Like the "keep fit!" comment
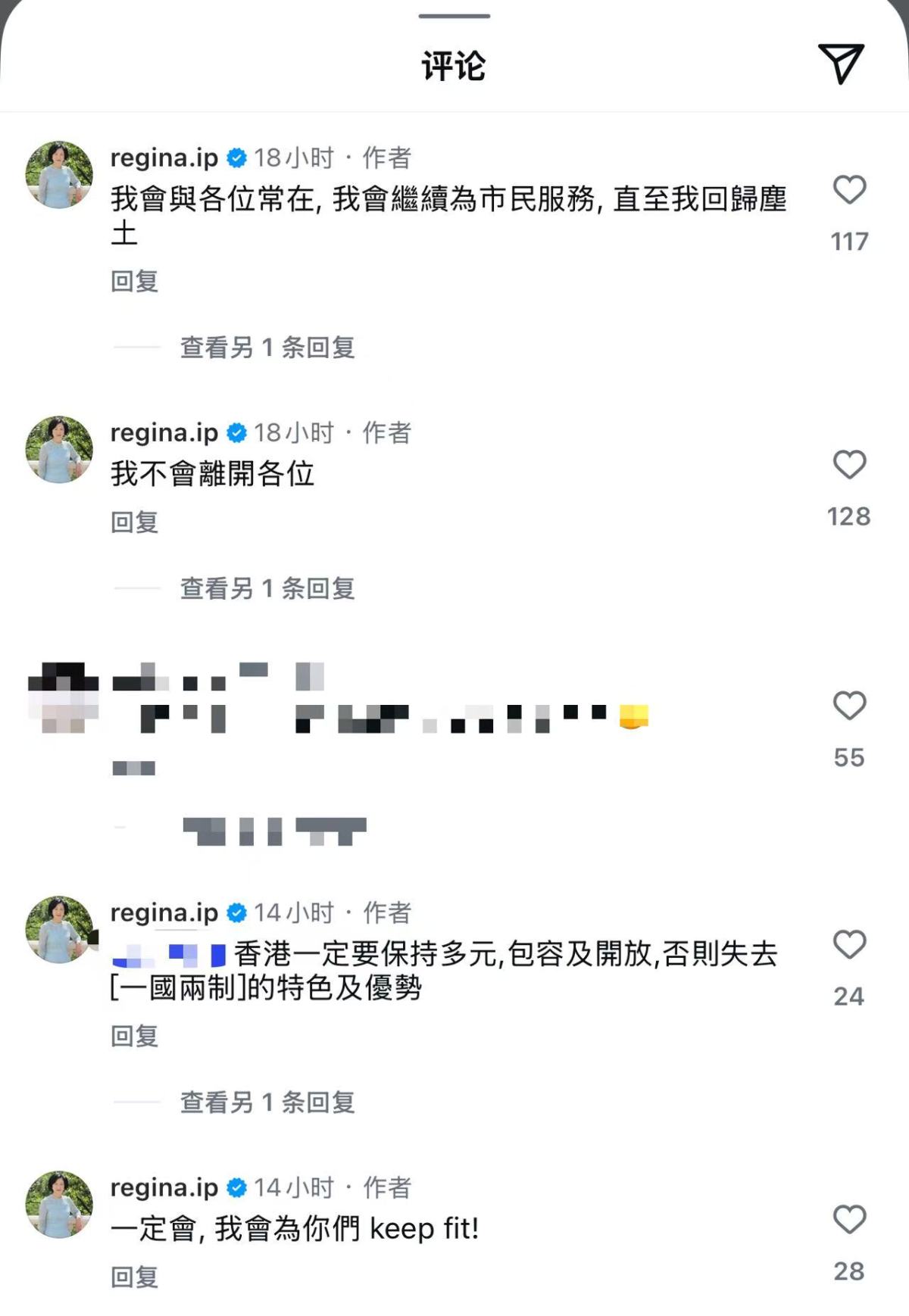 849,1220
